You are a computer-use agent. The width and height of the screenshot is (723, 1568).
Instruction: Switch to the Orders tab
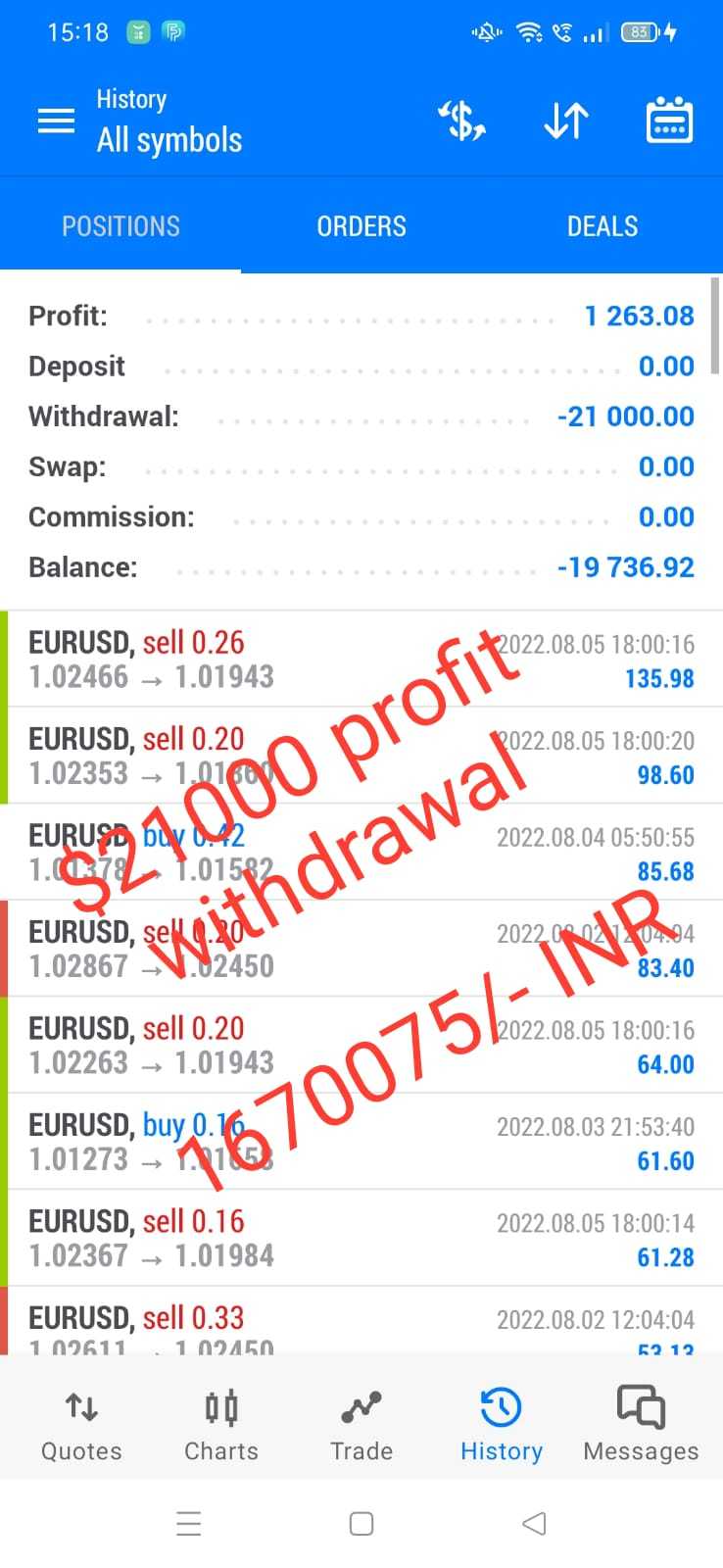[361, 226]
